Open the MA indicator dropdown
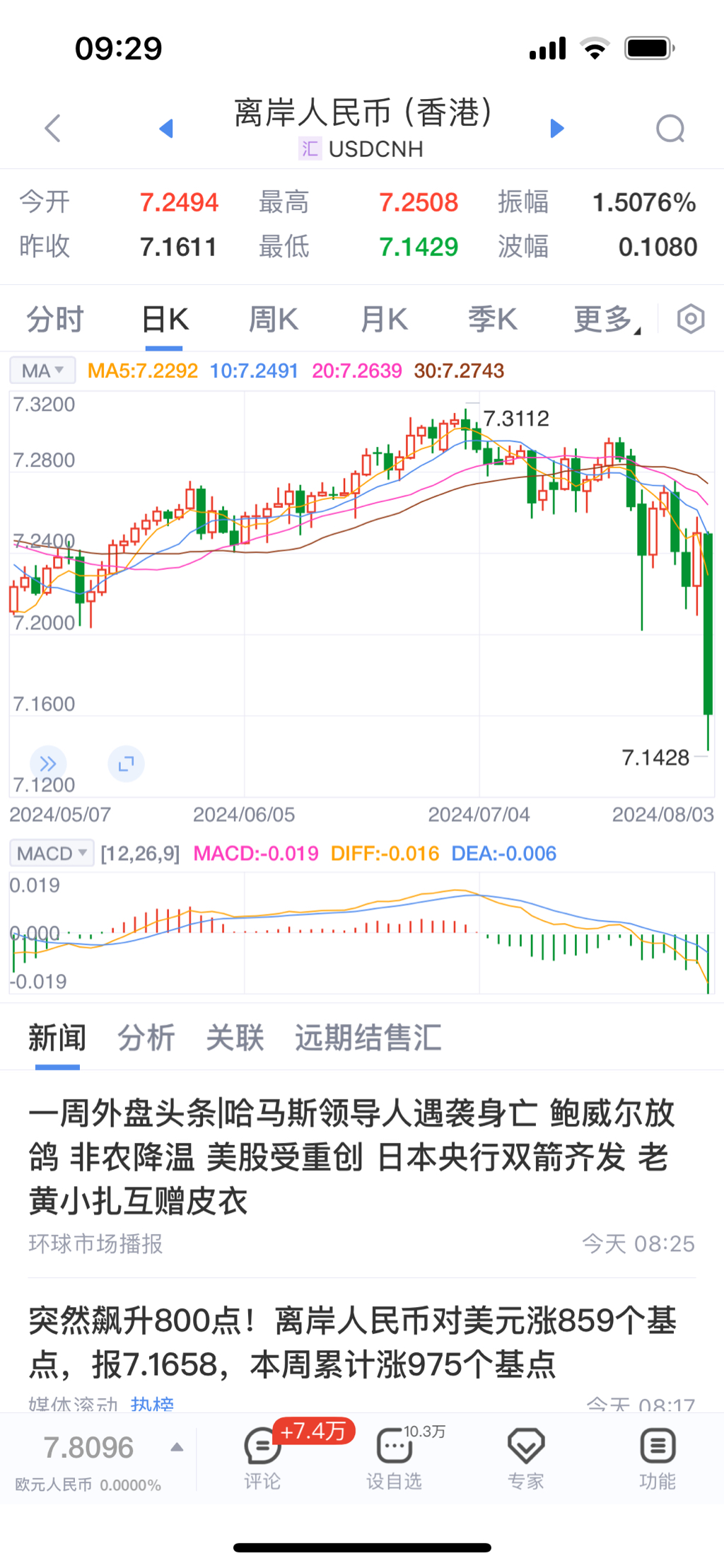 click(43, 371)
